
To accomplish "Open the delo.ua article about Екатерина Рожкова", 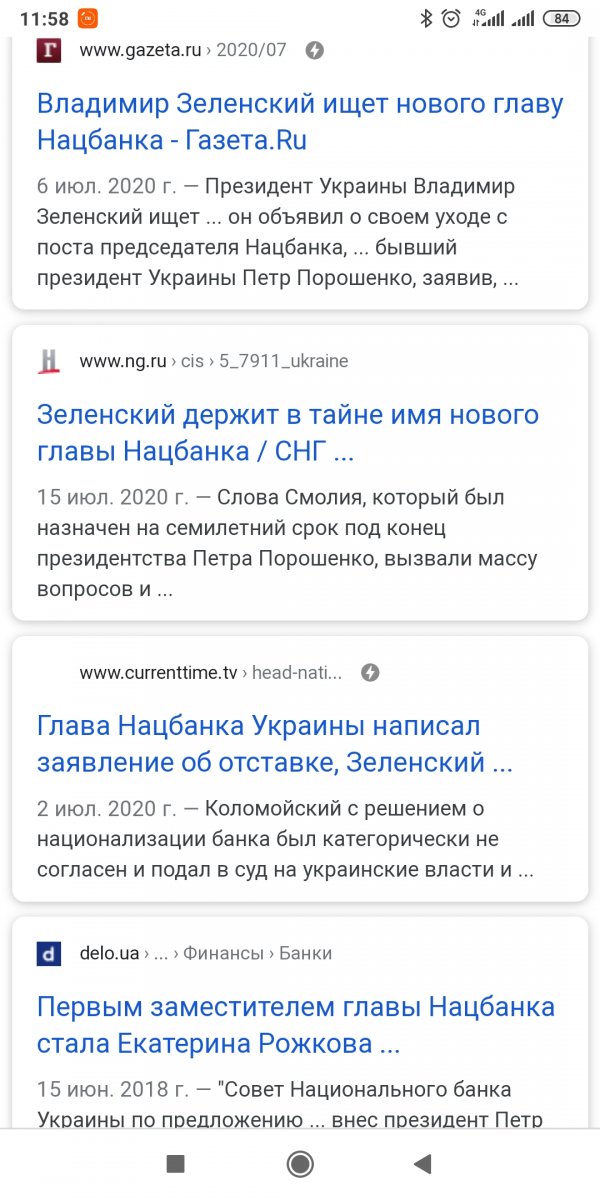I will click(x=296, y=1025).
